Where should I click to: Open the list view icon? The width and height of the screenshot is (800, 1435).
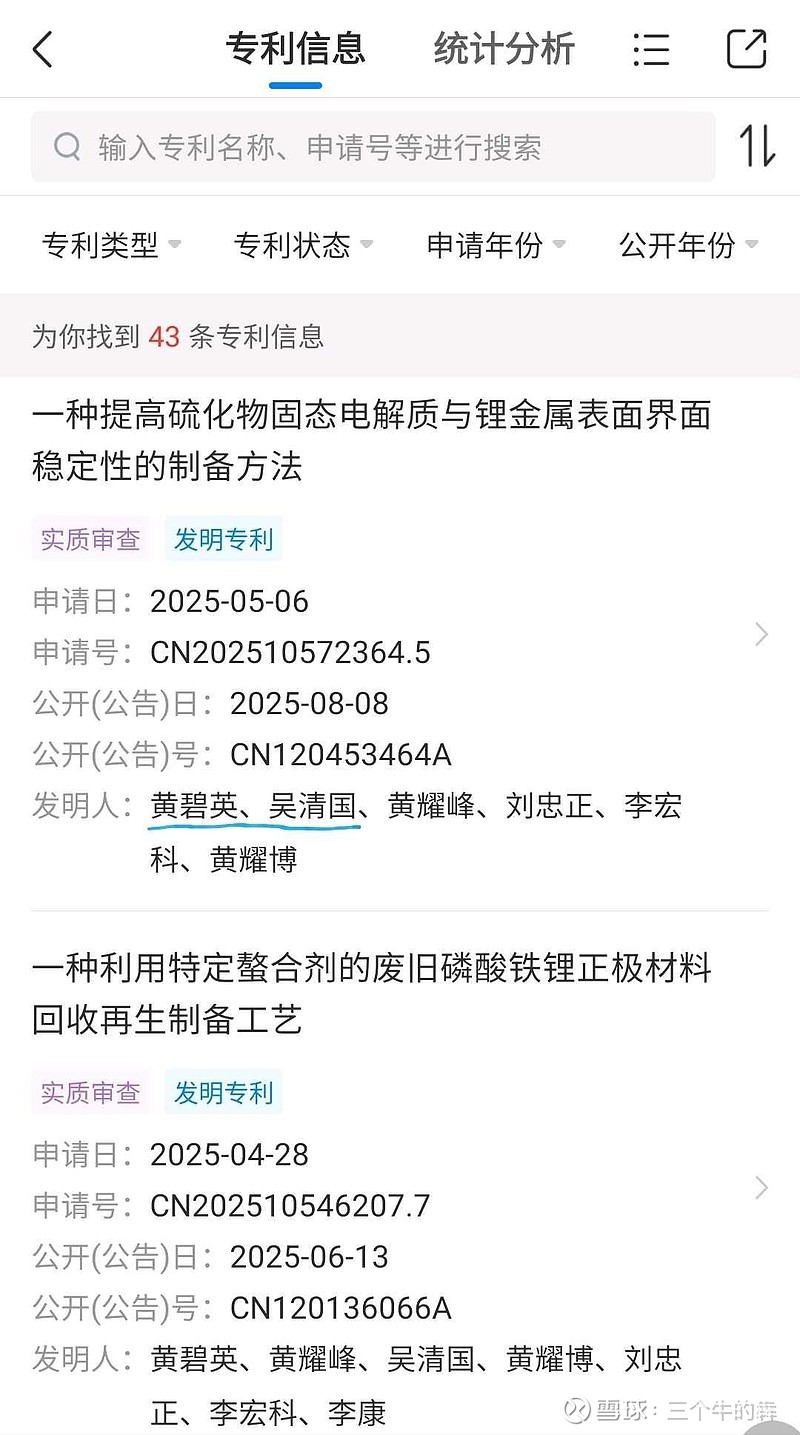(x=652, y=48)
